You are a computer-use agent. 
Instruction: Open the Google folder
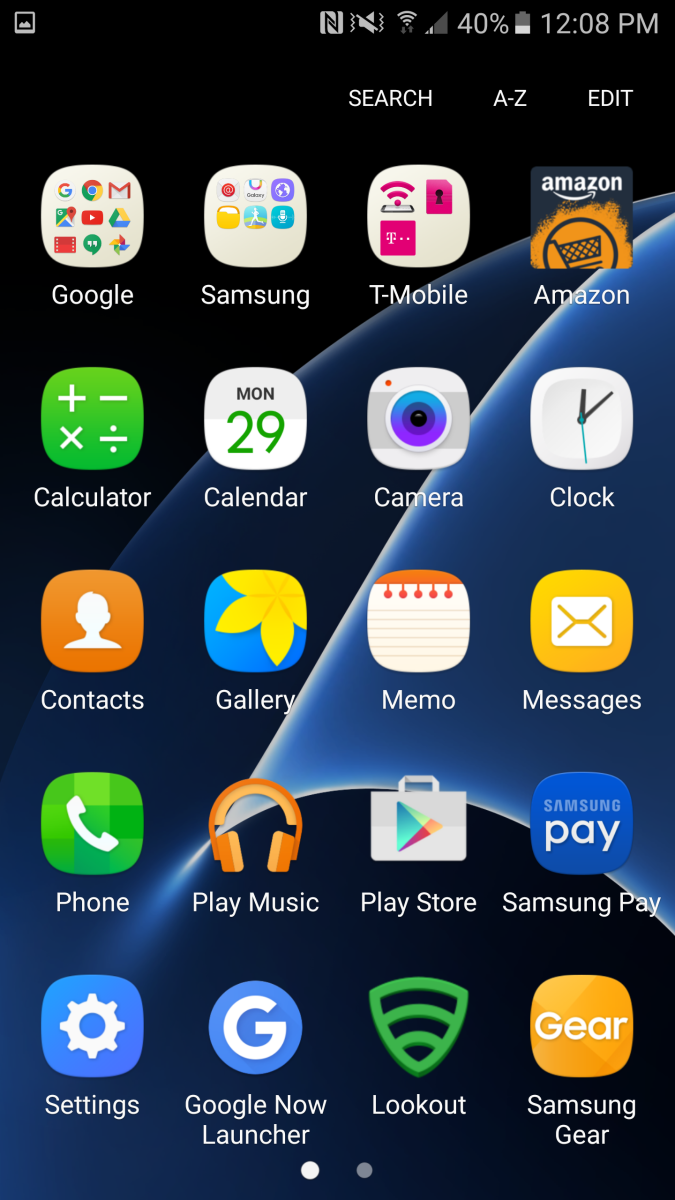tap(92, 216)
